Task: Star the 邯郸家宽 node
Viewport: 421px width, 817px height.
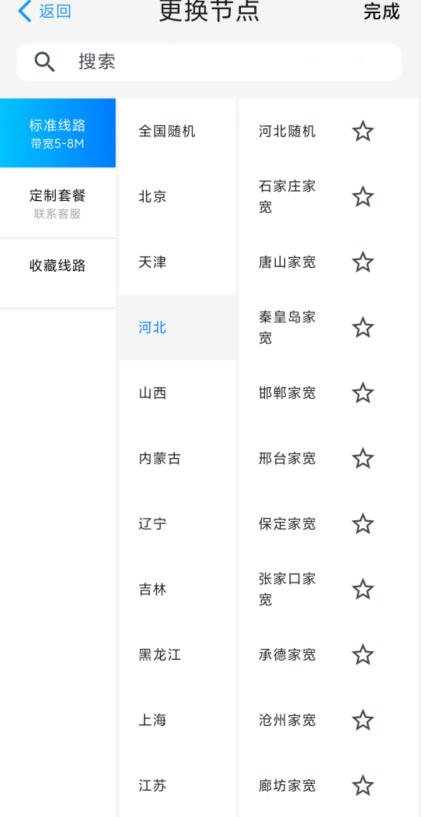Action: coord(363,393)
